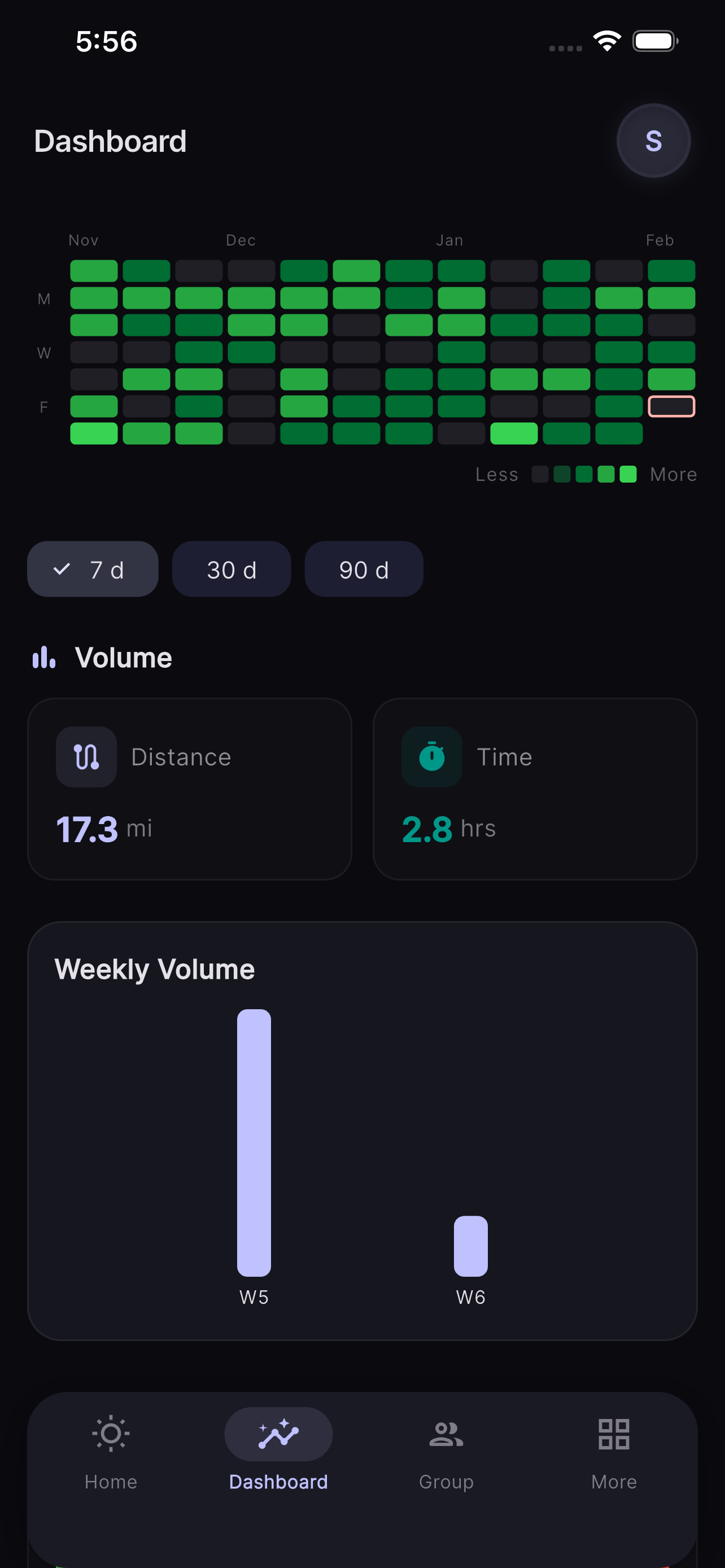The image size is (725, 1568).
Task: Enable the 30 d time range filter
Action: pyautogui.click(x=232, y=568)
